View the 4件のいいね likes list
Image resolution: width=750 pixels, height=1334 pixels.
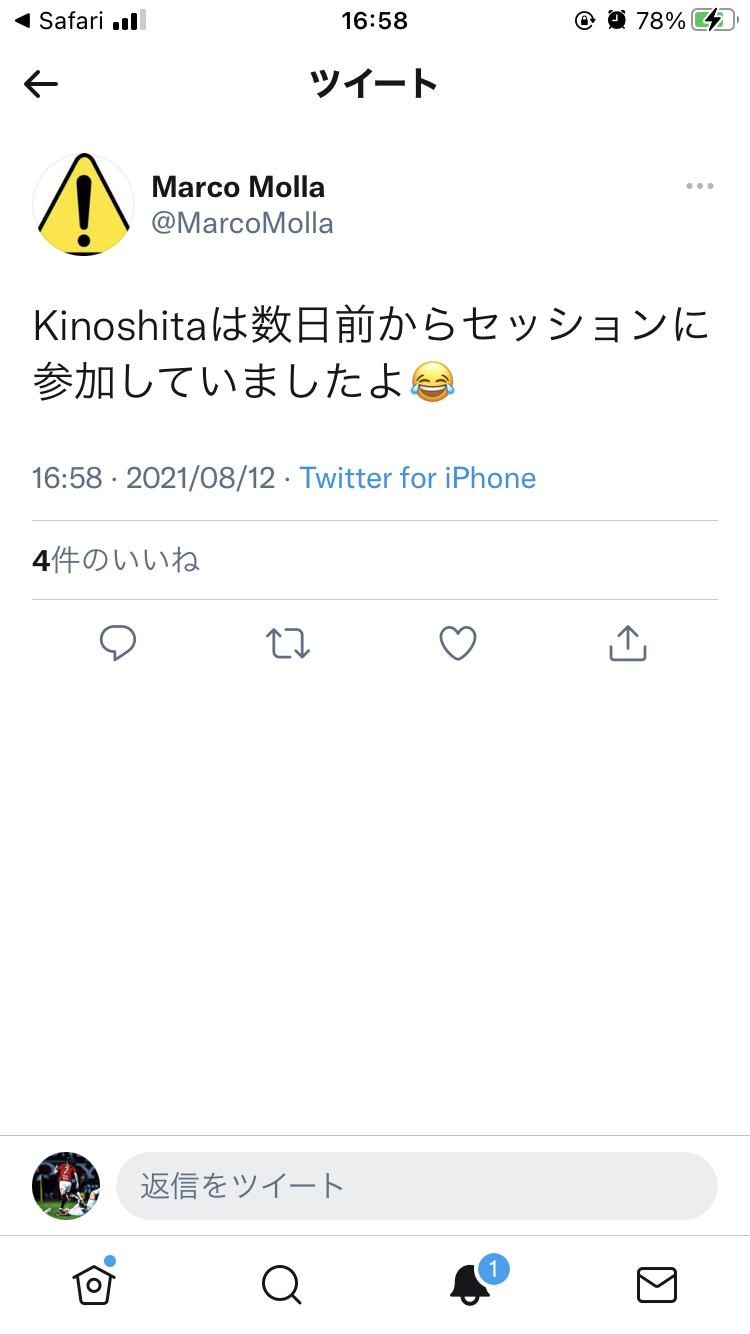pyautogui.click(x=116, y=560)
